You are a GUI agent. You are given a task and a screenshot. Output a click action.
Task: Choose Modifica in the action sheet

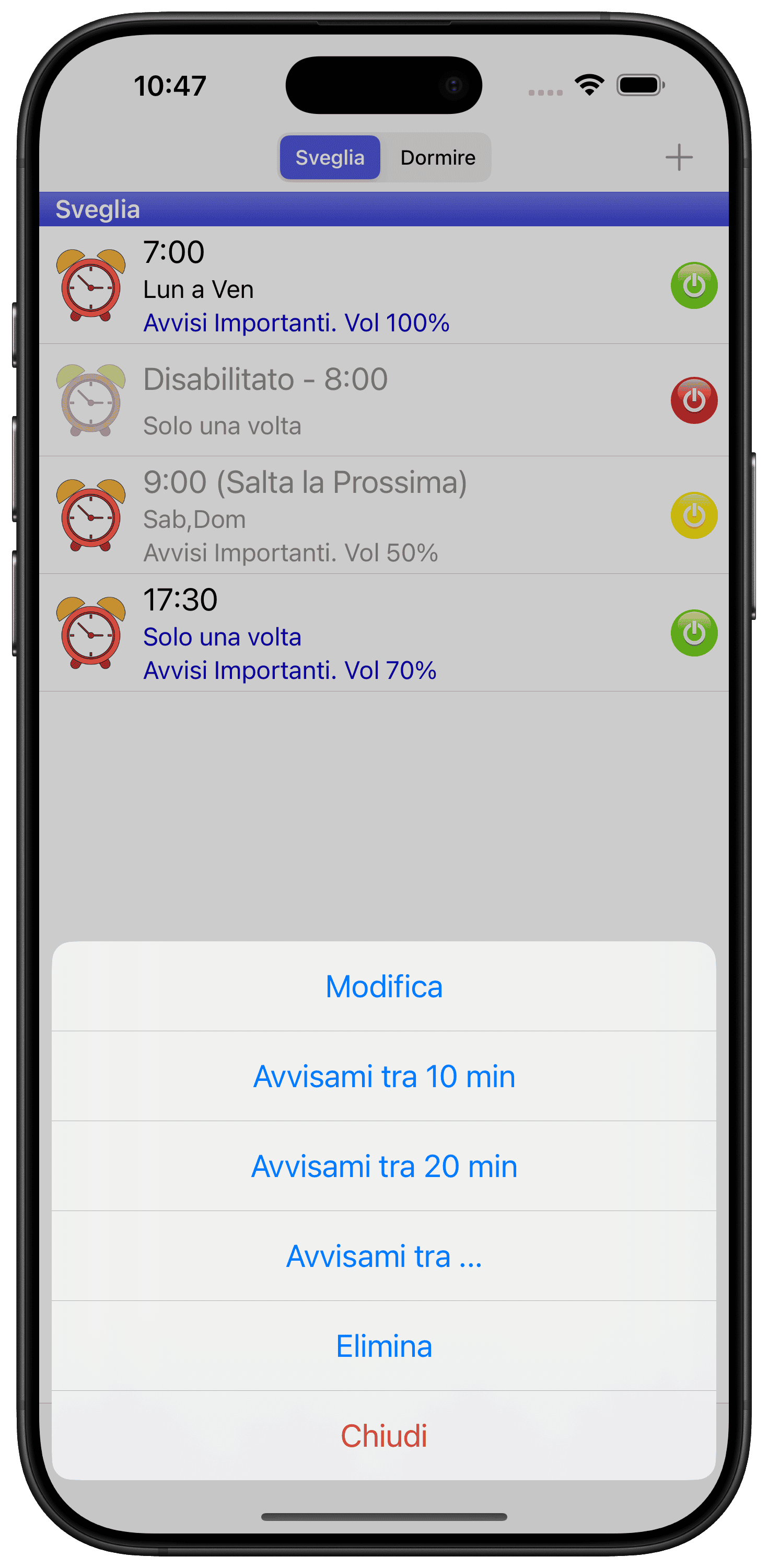pyautogui.click(x=383, y=986)
